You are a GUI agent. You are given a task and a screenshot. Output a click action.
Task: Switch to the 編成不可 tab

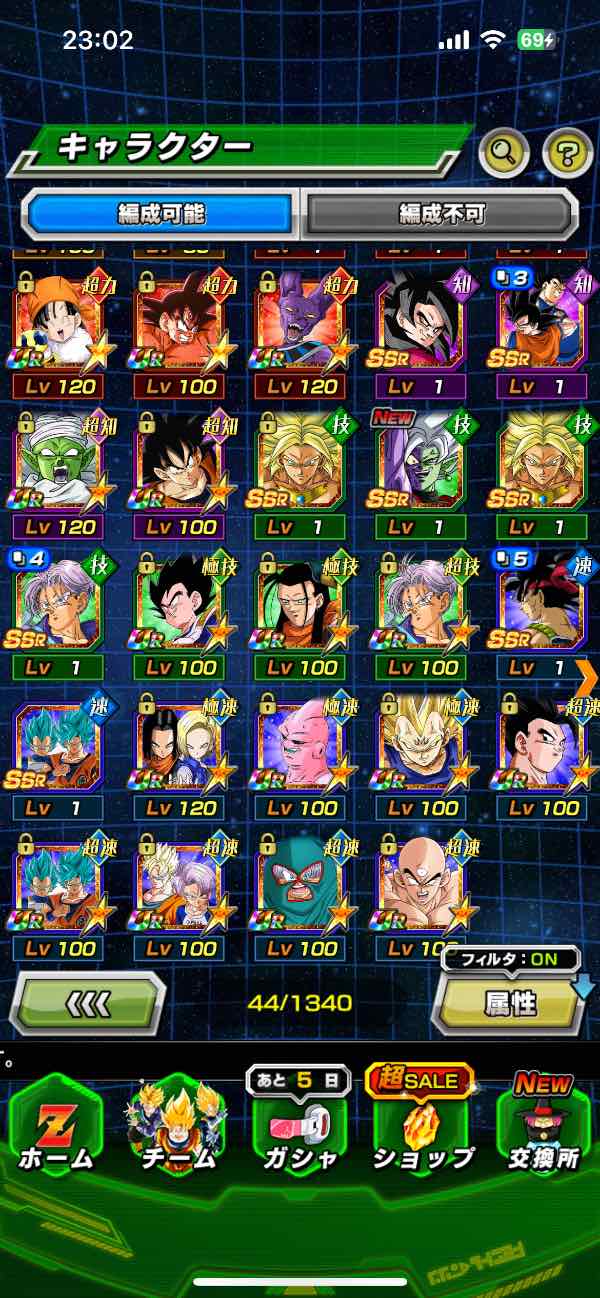441,213
